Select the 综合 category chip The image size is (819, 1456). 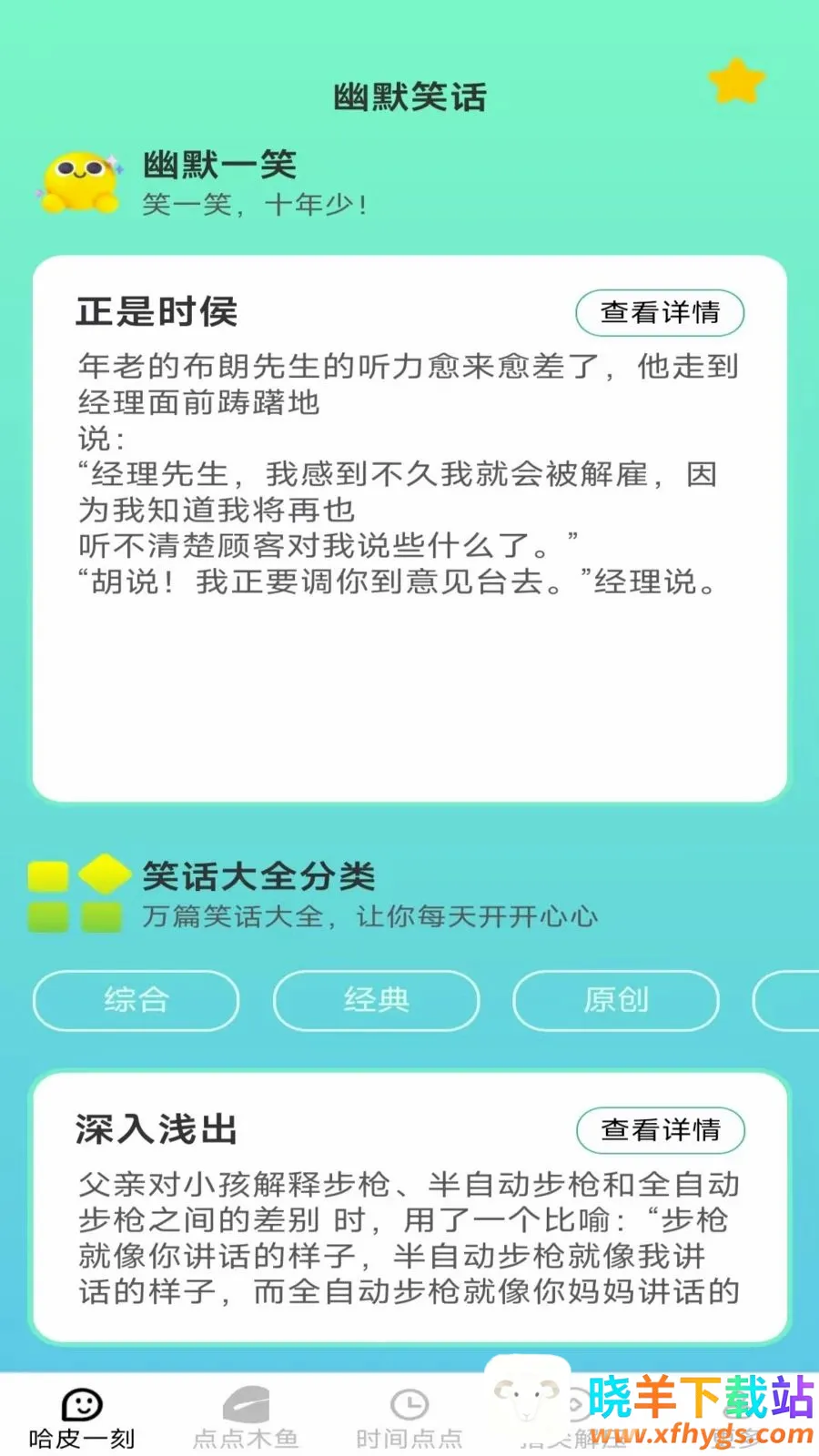pyautogui.click(x=136, y=1000)
